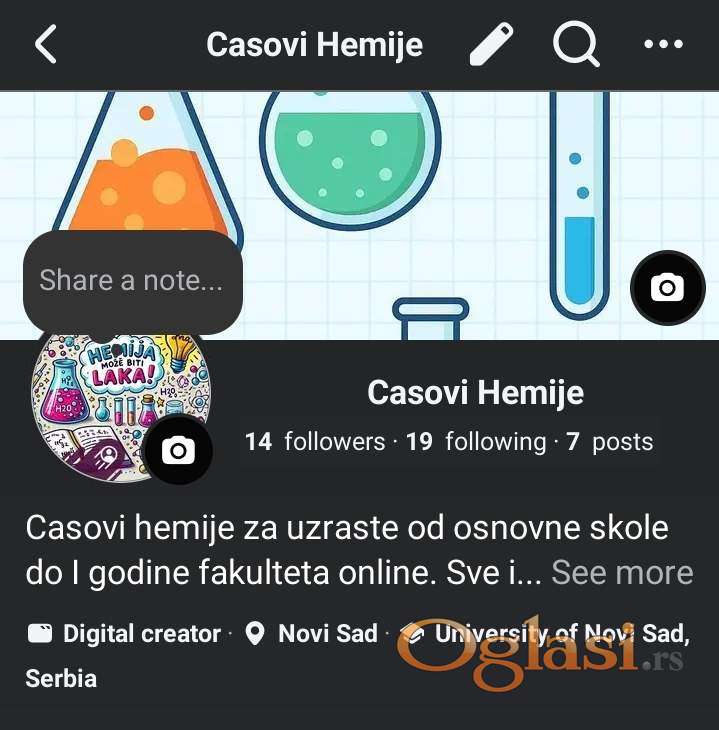Change cover photo via camera icon
This screenshot has height=730, width=719.
tap(667, 288)
